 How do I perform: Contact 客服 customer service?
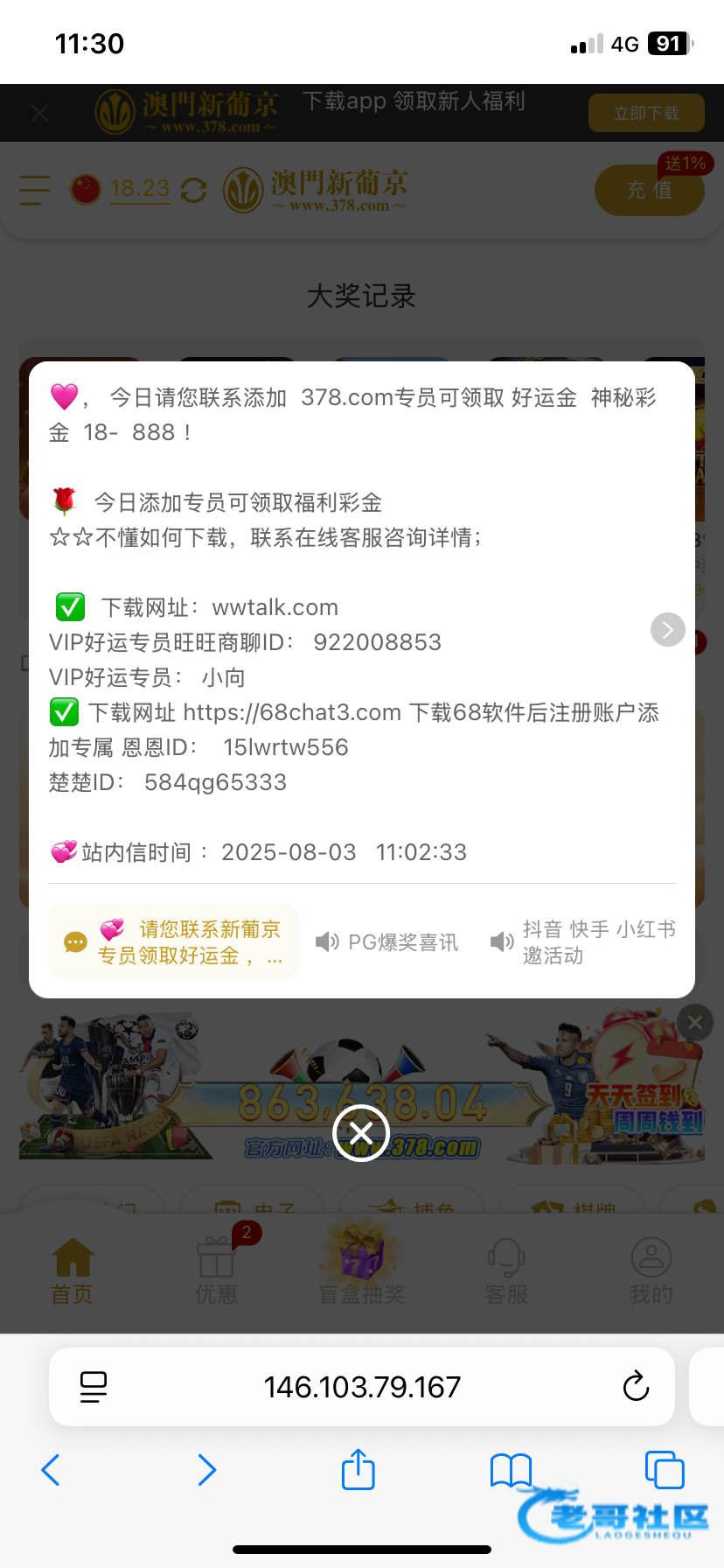pos(506,1271)
